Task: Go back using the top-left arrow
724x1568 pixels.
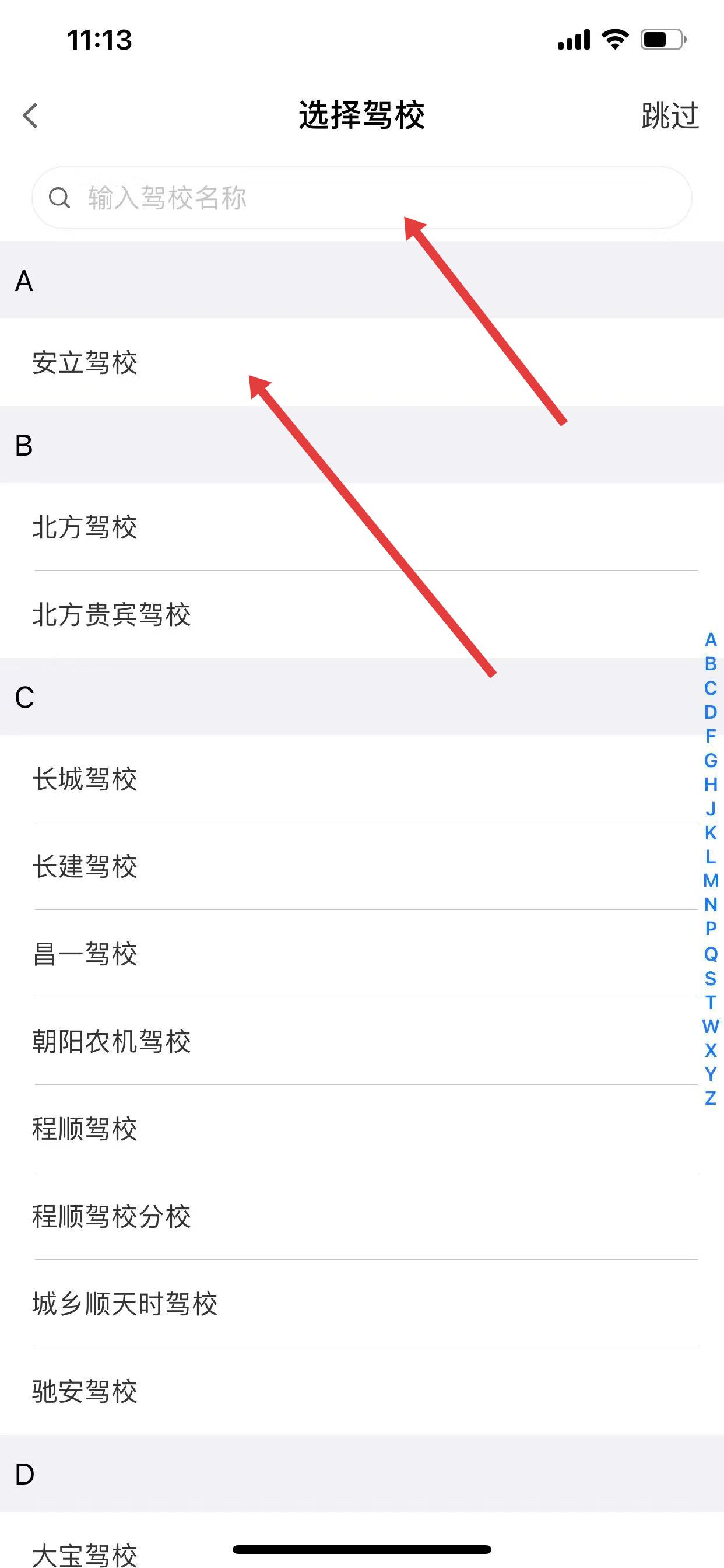Action: (30, 115)
